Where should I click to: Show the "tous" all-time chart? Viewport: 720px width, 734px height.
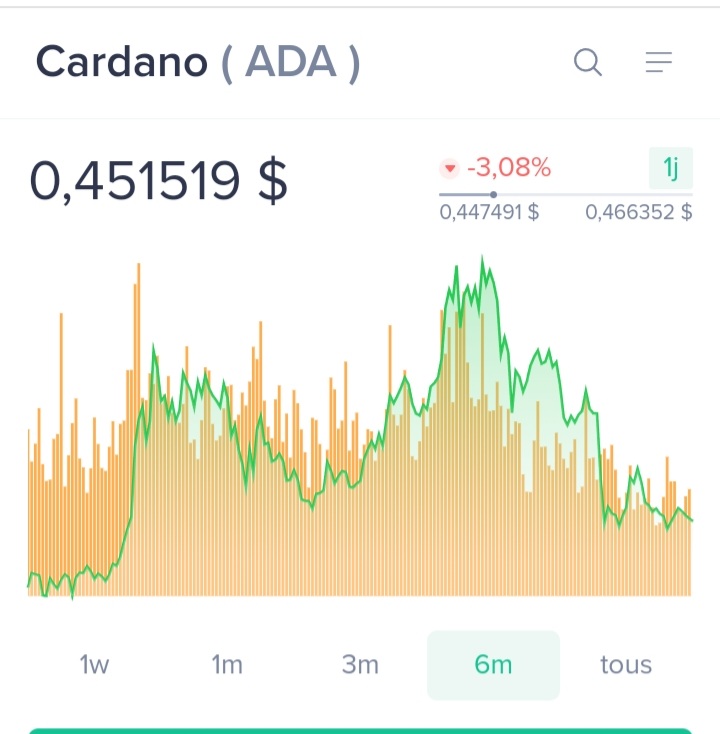point(626,664)
